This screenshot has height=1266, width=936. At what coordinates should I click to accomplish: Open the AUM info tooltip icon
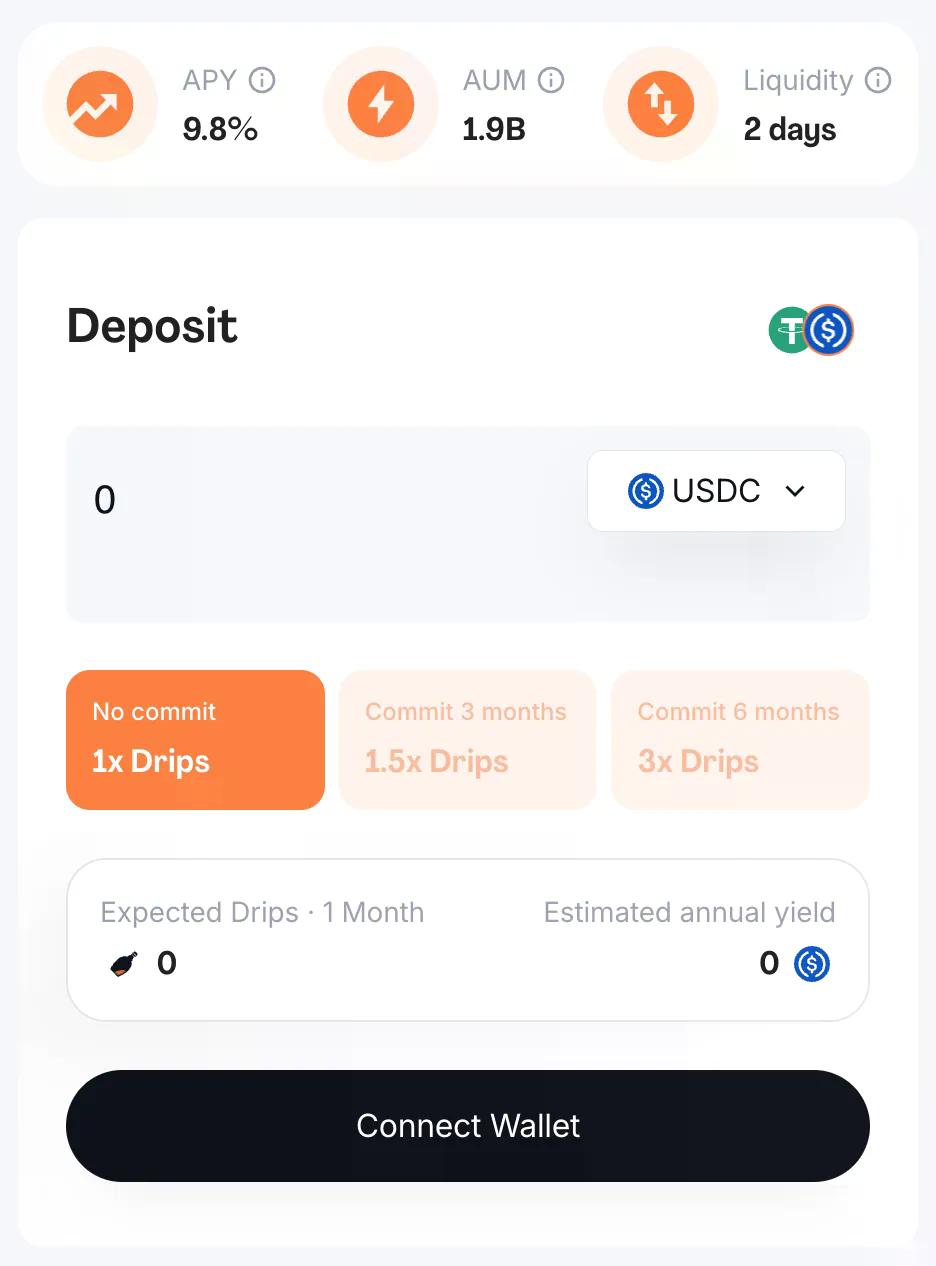click(x=550, y=80)
